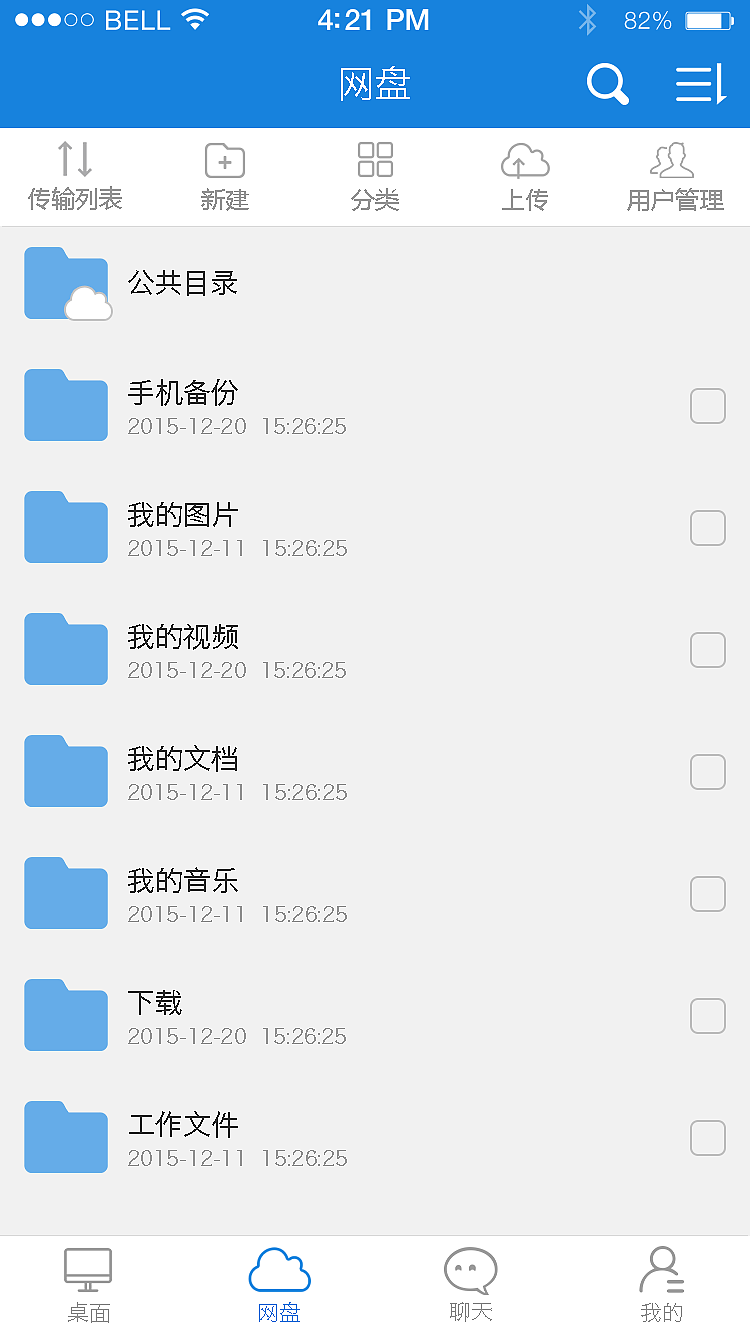This screenshot has height=1334, width=750.
Task: Open the 我的 profile tab
Action: point(661,1286)
